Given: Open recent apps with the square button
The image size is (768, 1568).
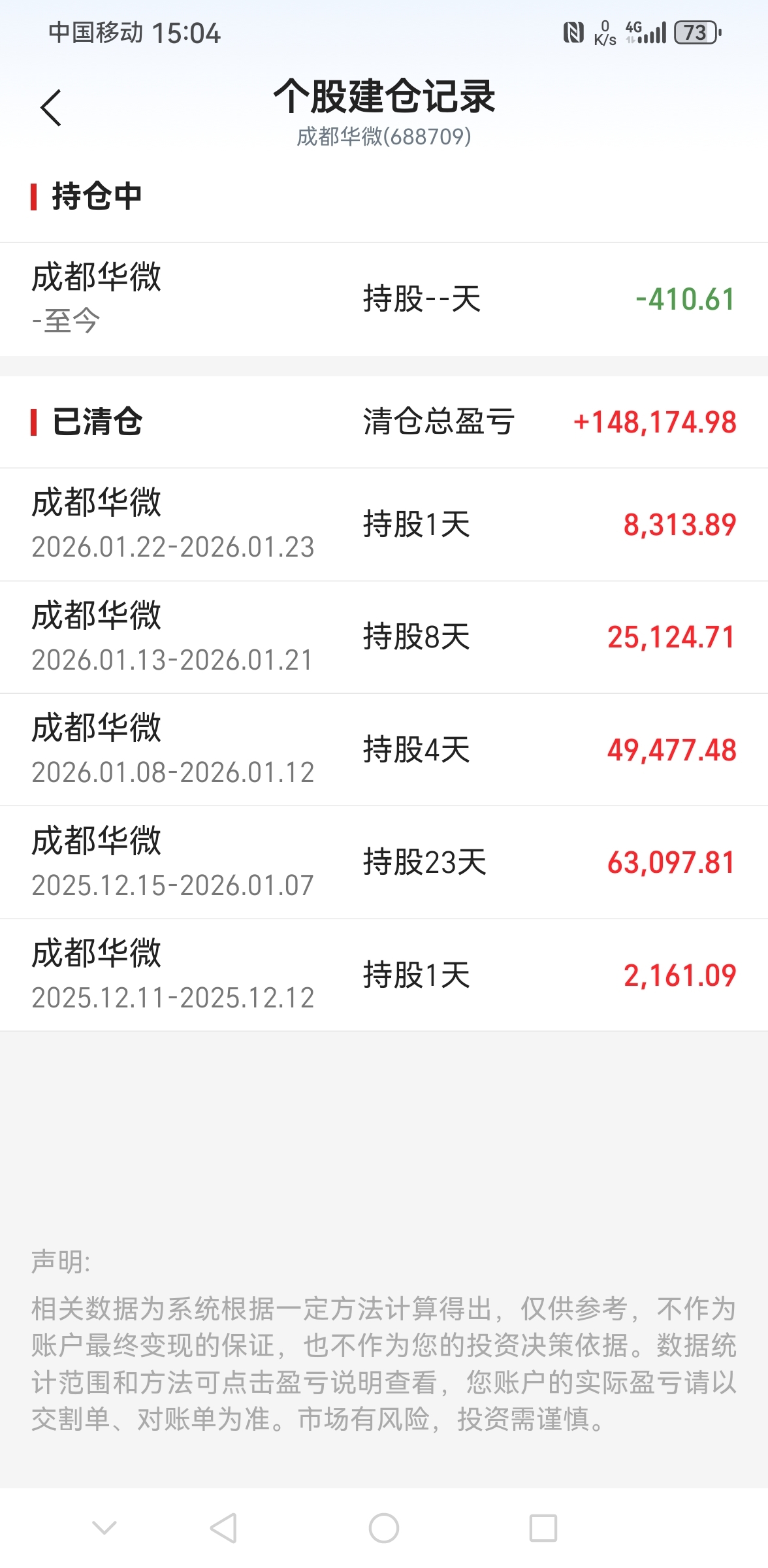Looking at the screenshot, I should coord(543,1528).
